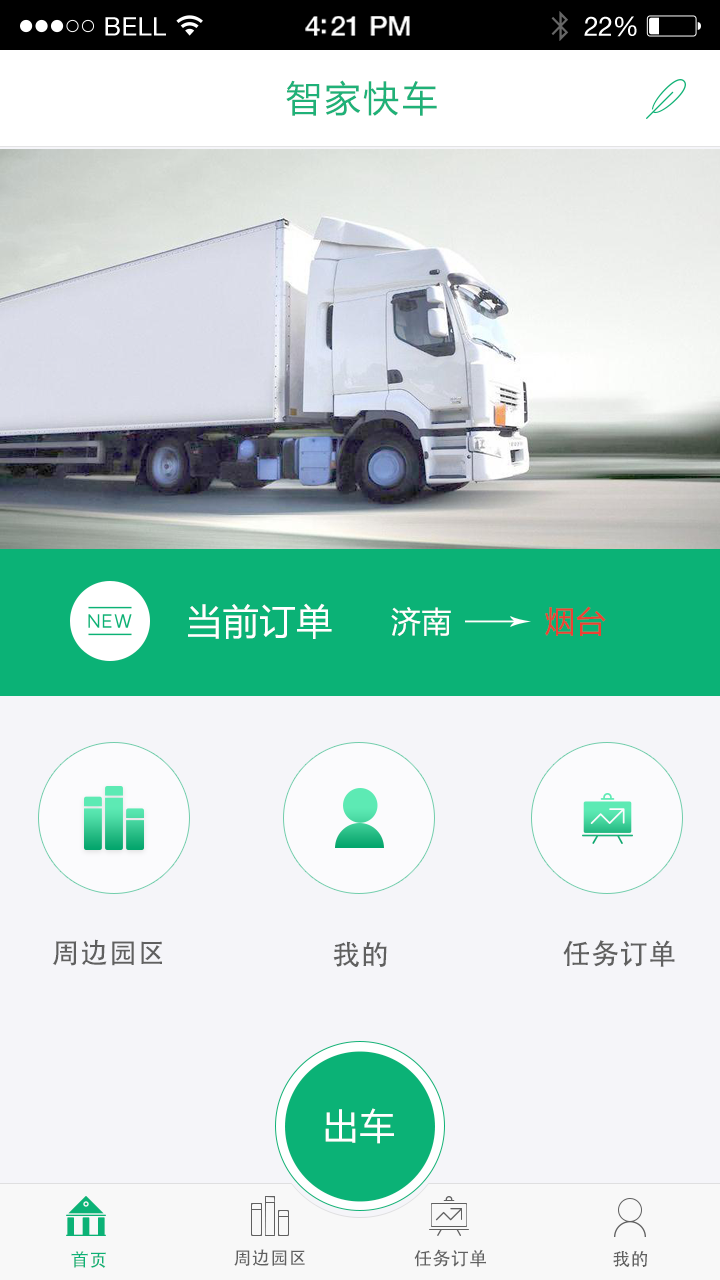Switch to 我的 tab in bottom bar
Viewport: 720px width, 1280px height.
coord(630,1232)
